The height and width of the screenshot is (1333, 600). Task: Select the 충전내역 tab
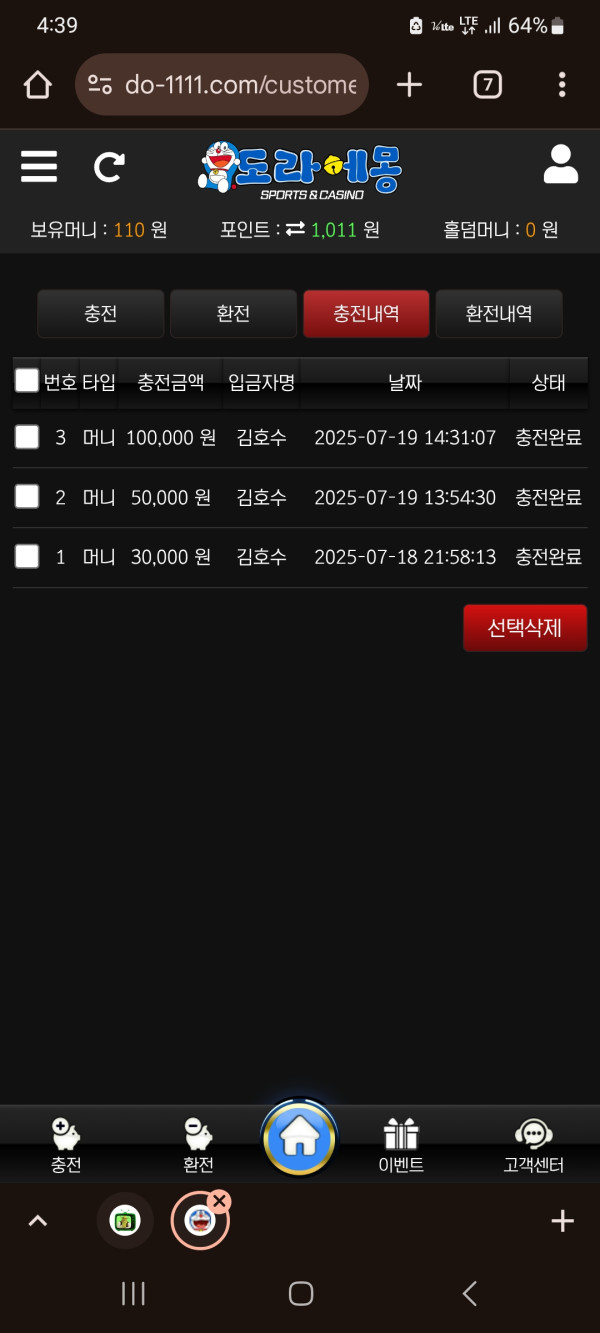click(366, 314)
